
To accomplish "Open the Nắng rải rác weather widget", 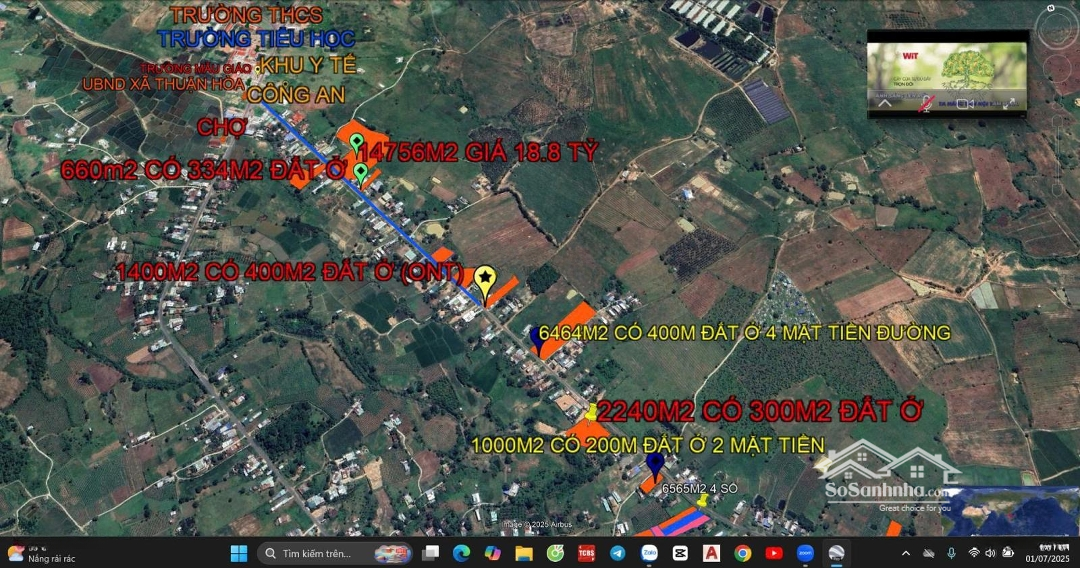I will 40,553.
